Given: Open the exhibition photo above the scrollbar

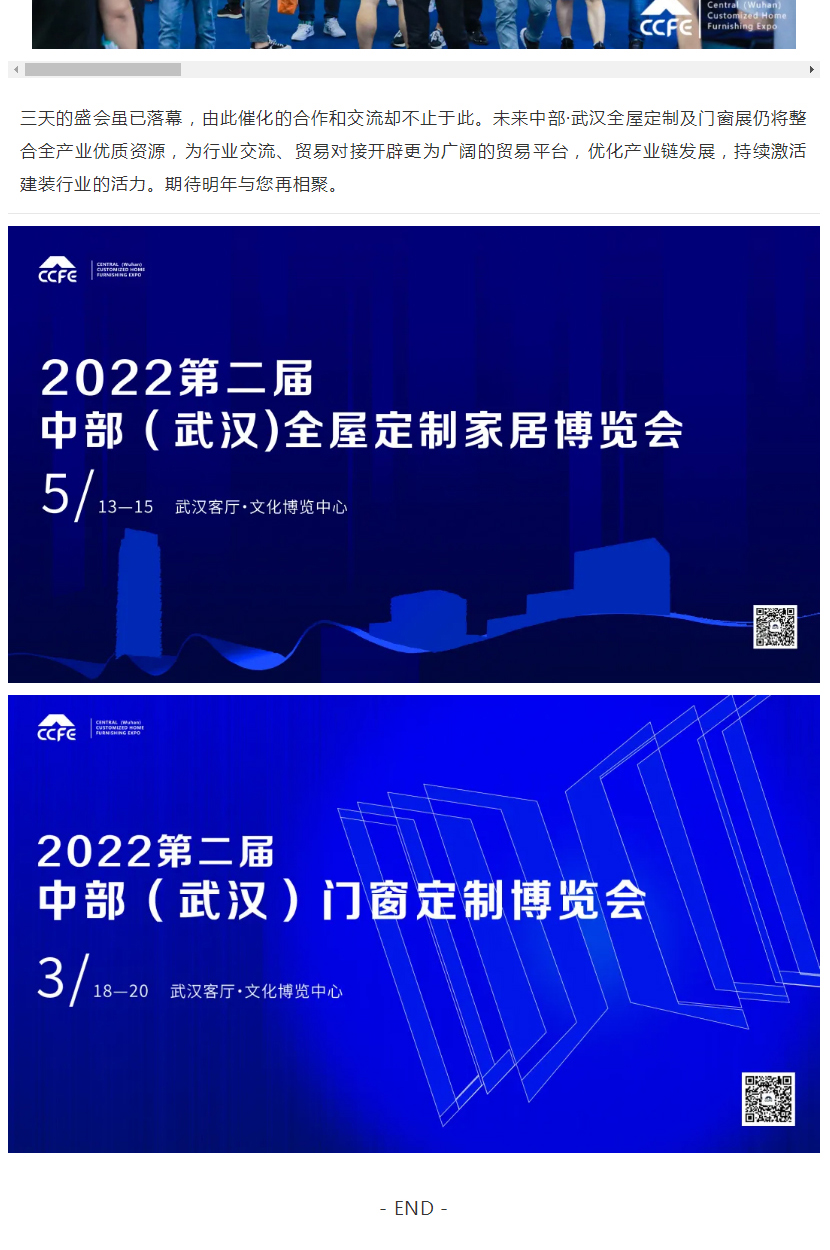Looking at the screenshot, I should click(414, 24).
